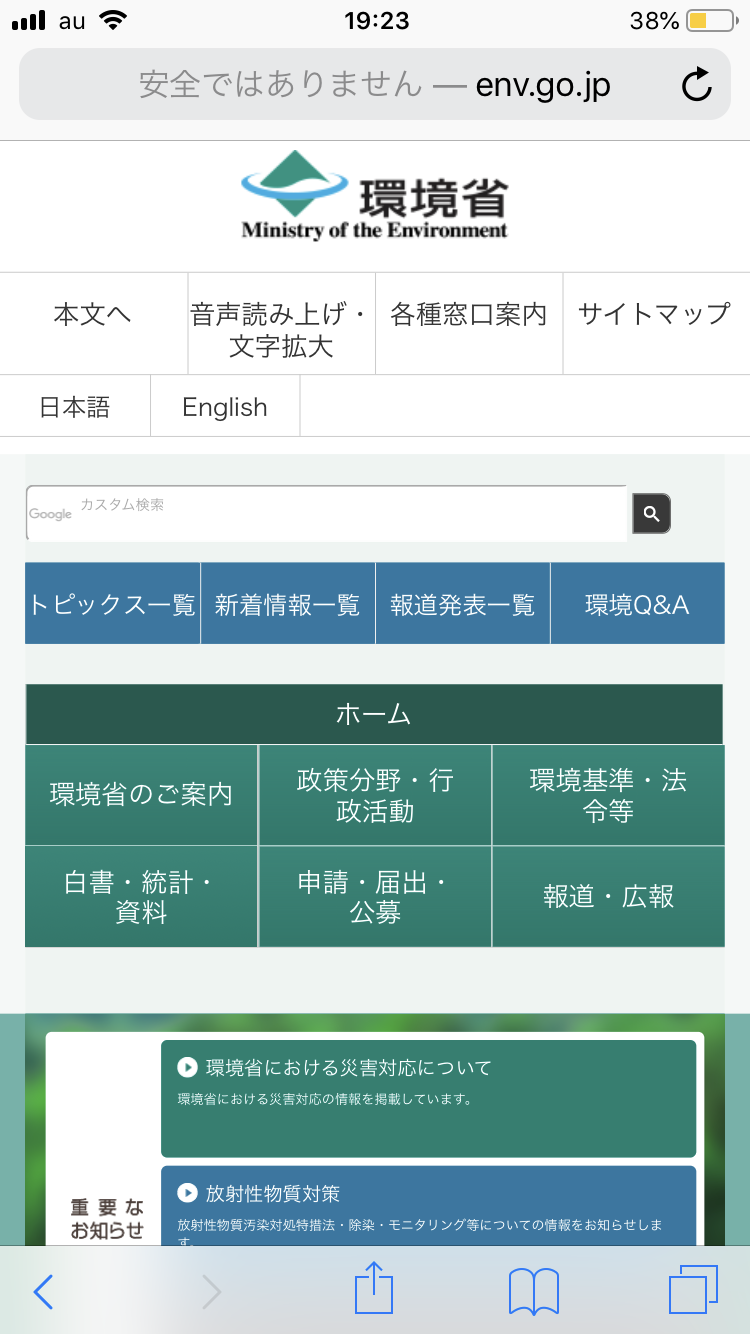This screenshot has height=1334, width=750.
Task: Open 環境省における災害対応について notice
Action: pyautogui.click(x=428, y=1097)
